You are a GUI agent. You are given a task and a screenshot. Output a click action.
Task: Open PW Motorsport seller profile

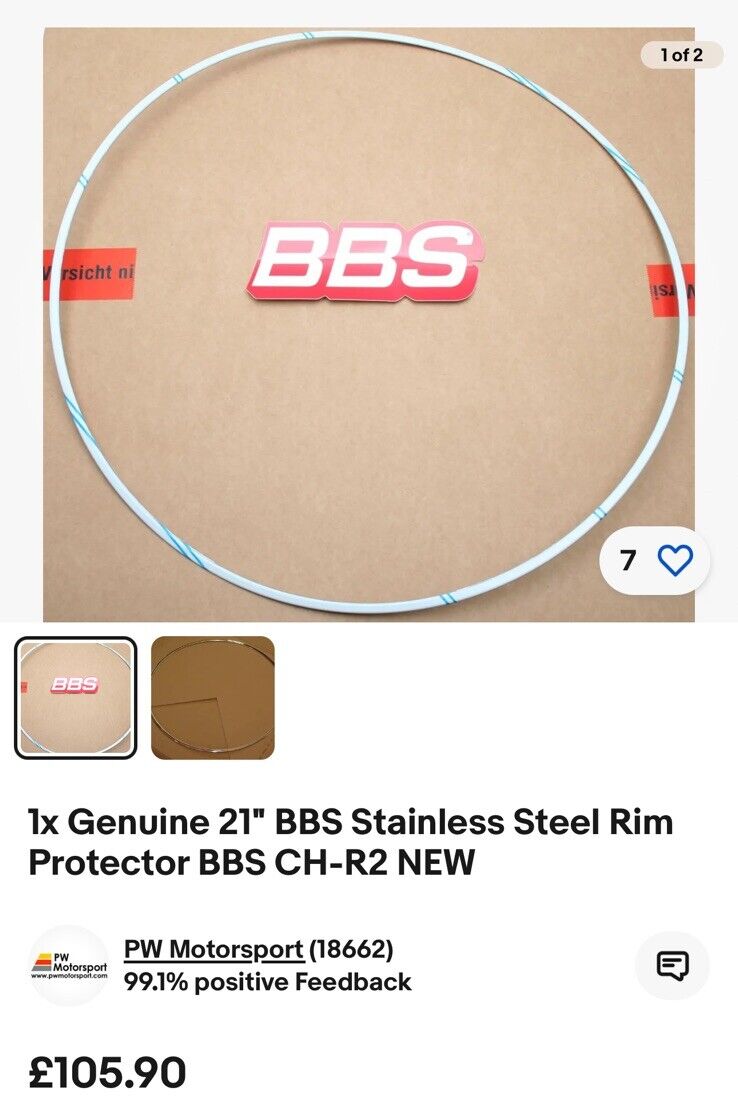pos(213,949)
